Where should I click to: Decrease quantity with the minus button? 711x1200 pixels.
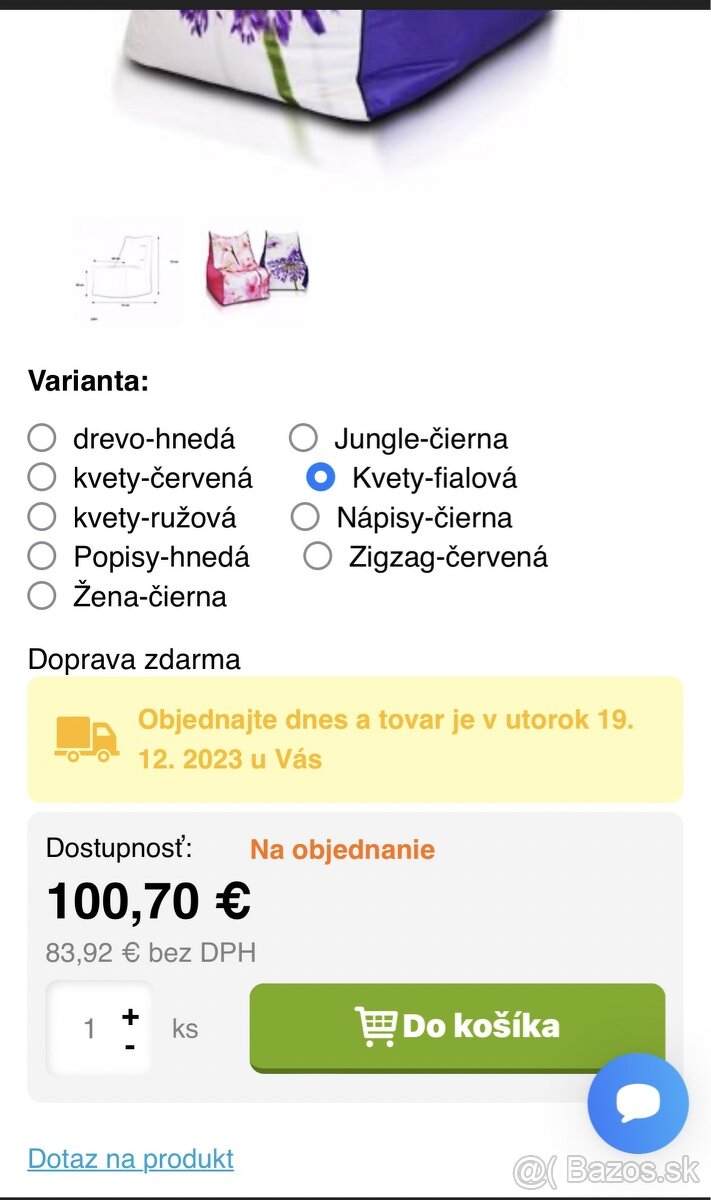click(x=130, y=1047)
